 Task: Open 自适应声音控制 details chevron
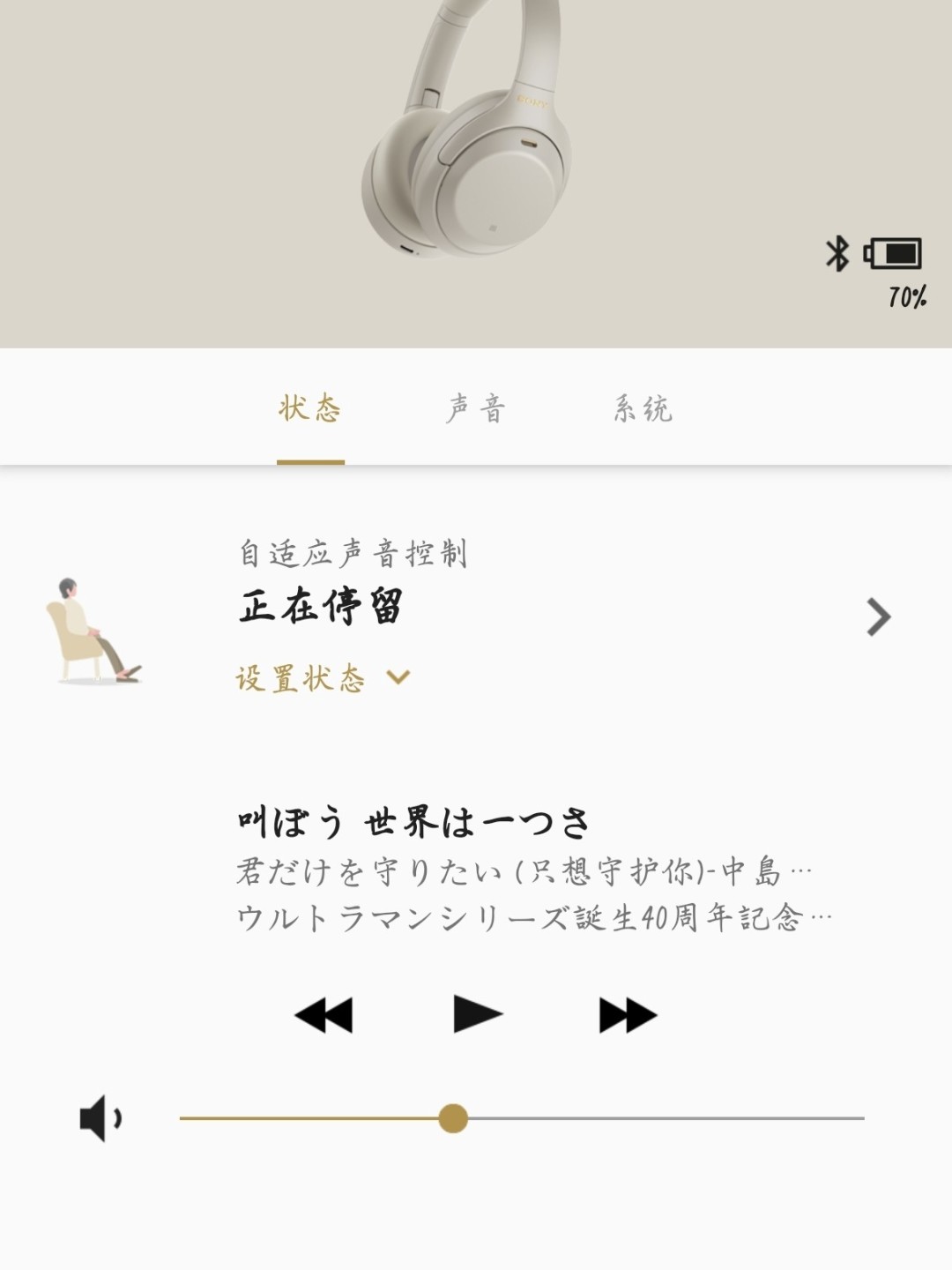click(878, 616)
